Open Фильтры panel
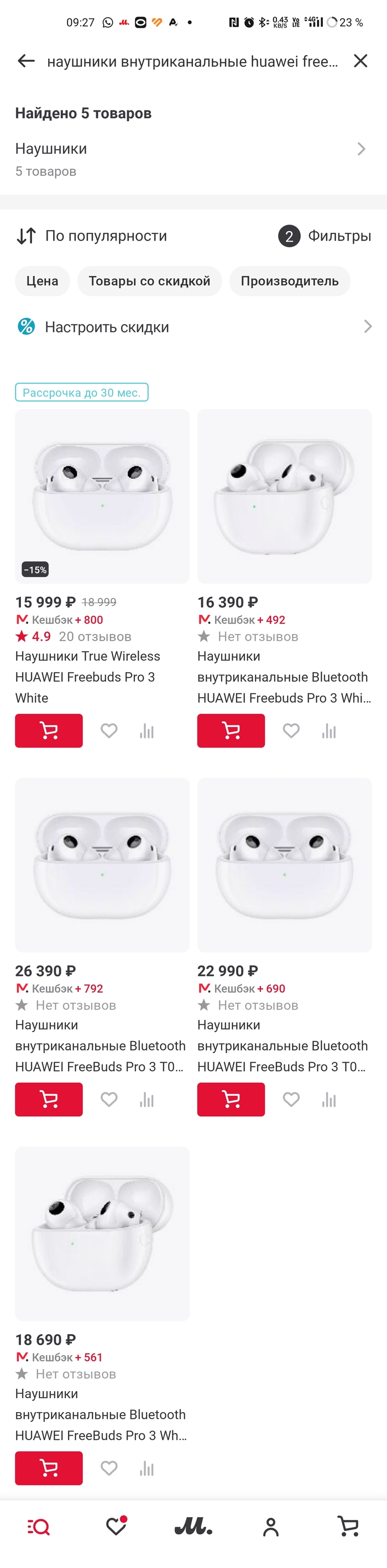387x1568 pixels. click(x=325, y=236)
